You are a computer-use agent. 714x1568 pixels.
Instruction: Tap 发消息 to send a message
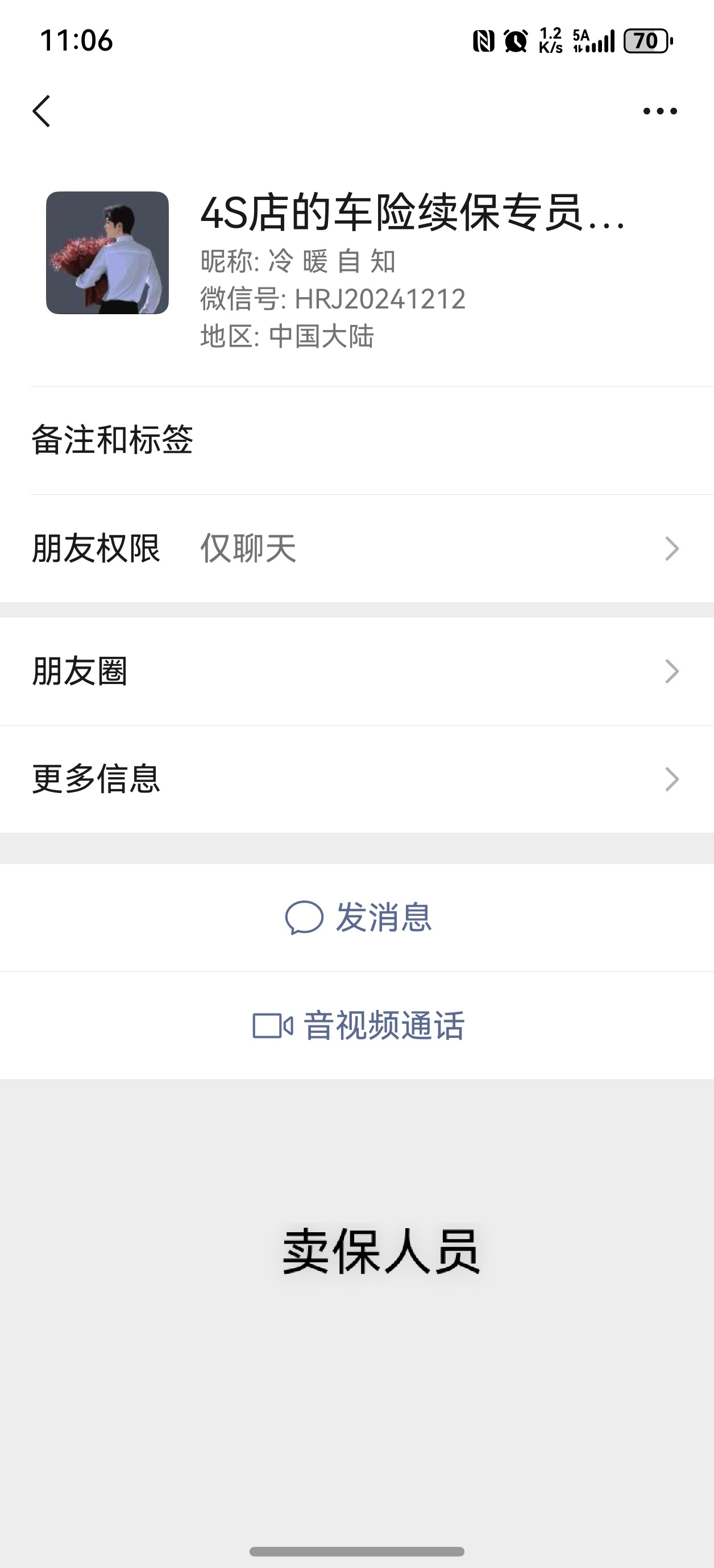pos(358,918)
